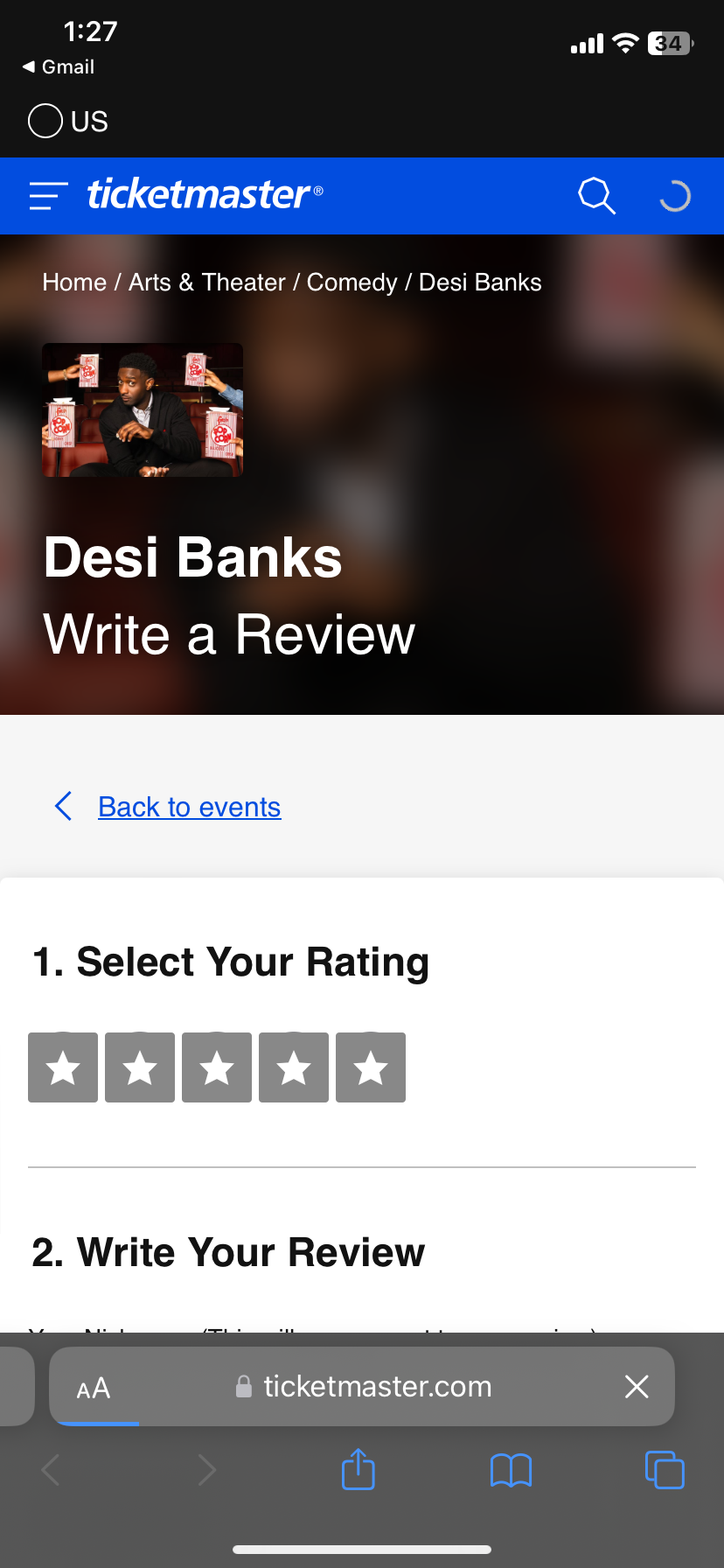
Task: Go to Home breadcrumb link
Action: [74, 283]
